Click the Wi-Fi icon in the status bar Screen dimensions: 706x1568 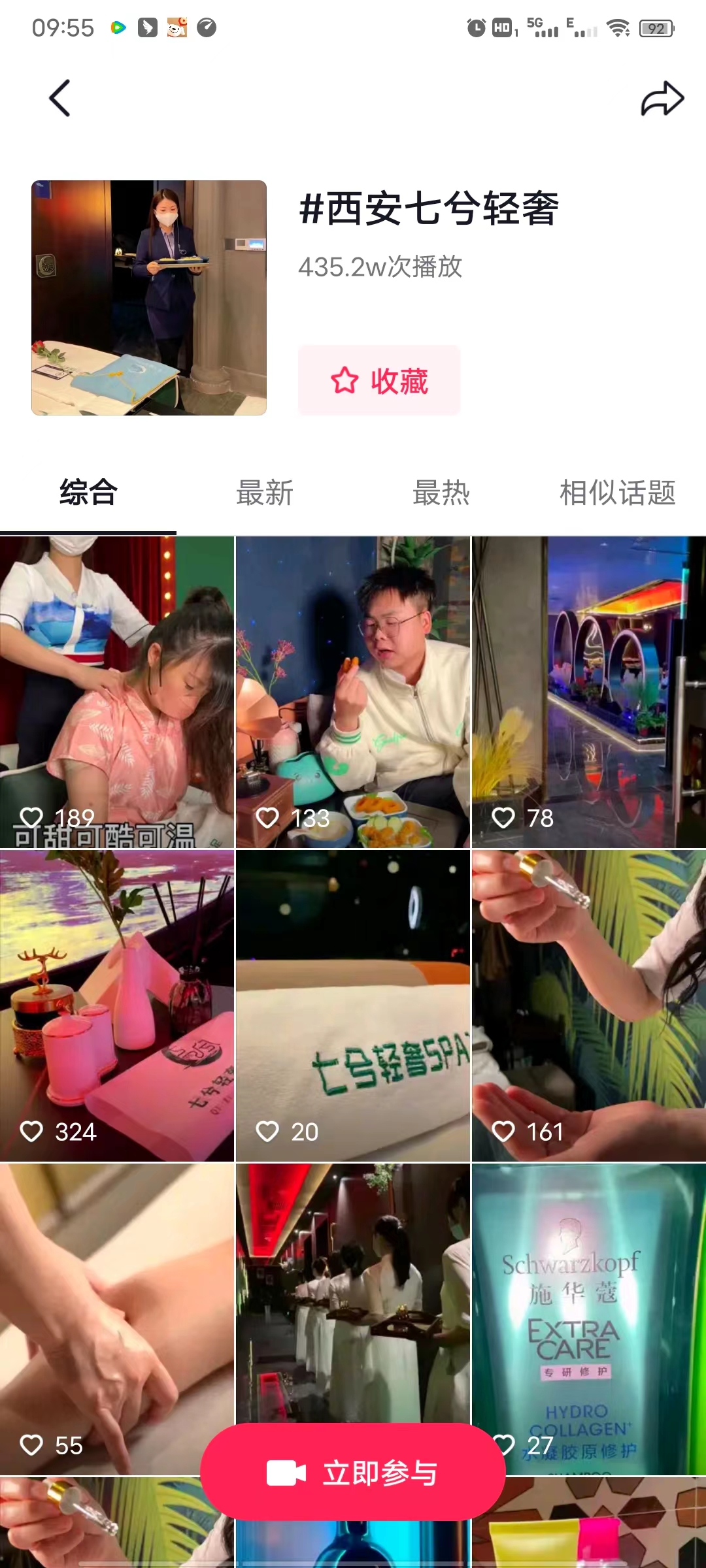click(617, 27)
